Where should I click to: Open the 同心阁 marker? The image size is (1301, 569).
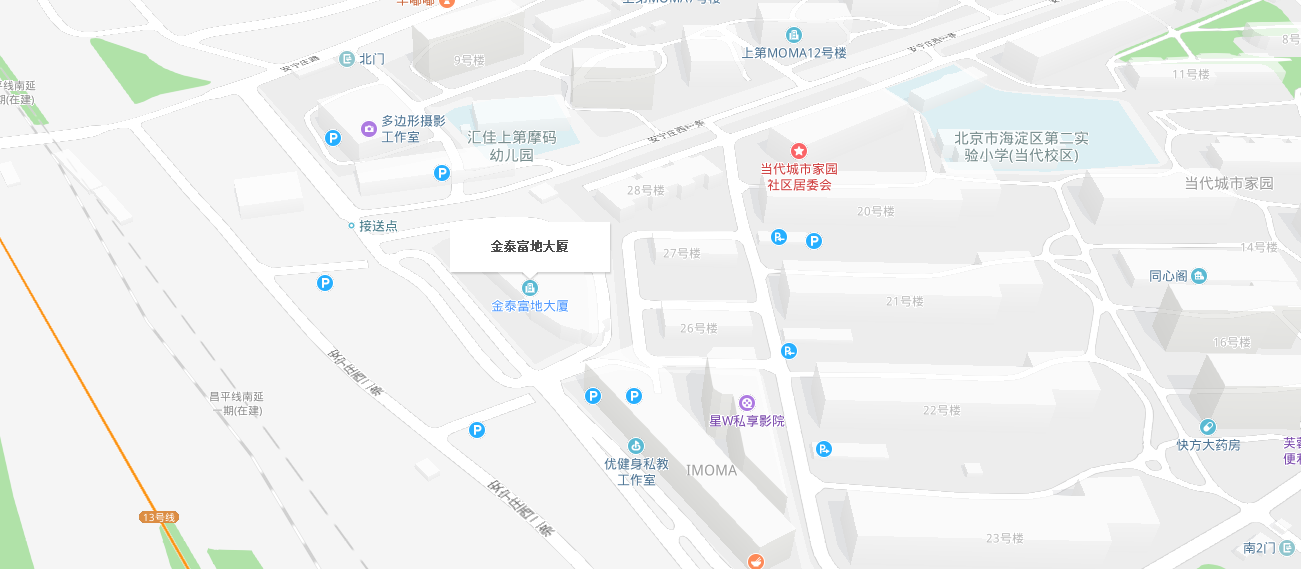point(1199,275)
